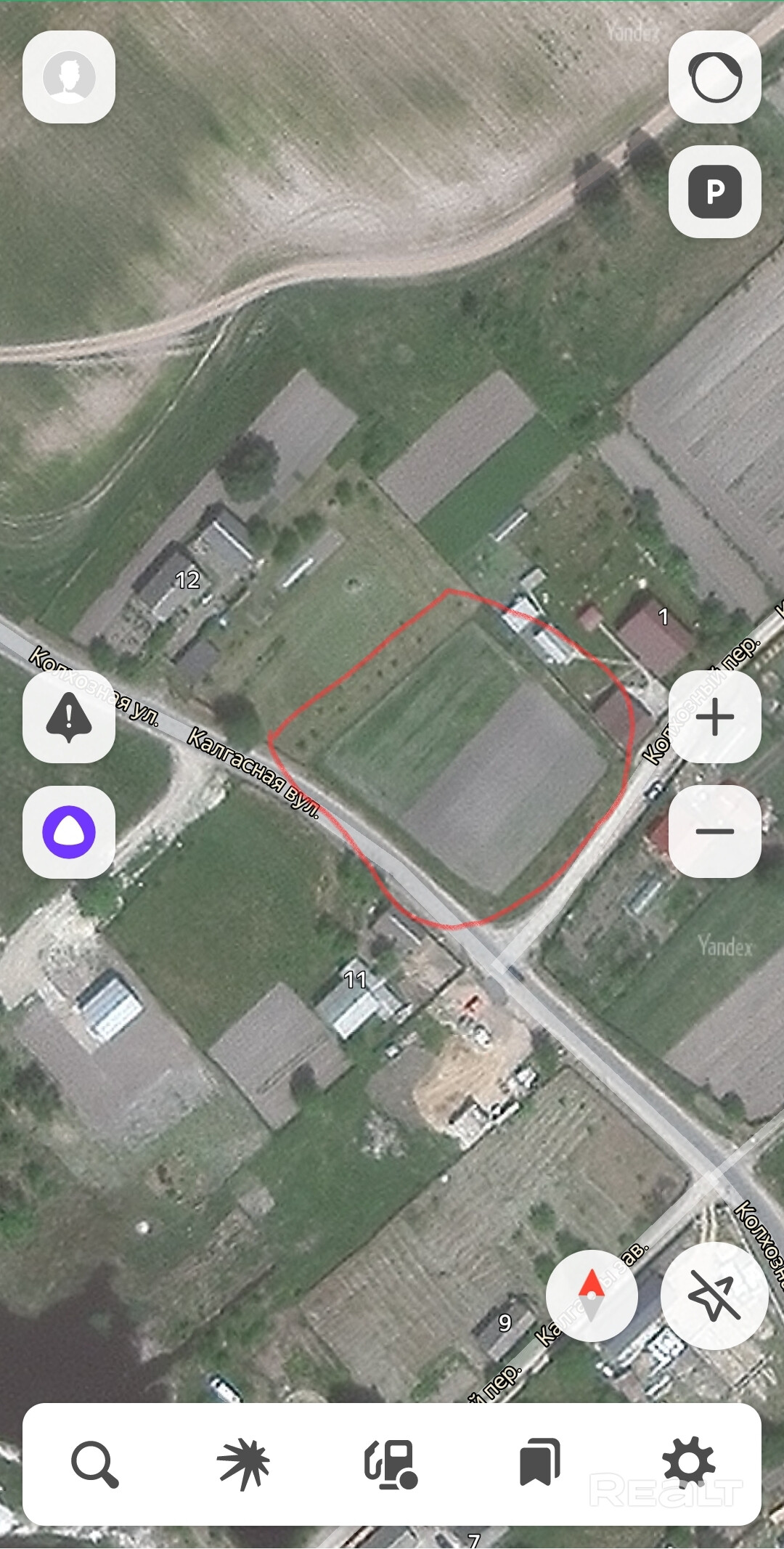This screenshot has width=784, height=1549.
Task: Zoom out of the map
Action: click(x=714, y=832)
